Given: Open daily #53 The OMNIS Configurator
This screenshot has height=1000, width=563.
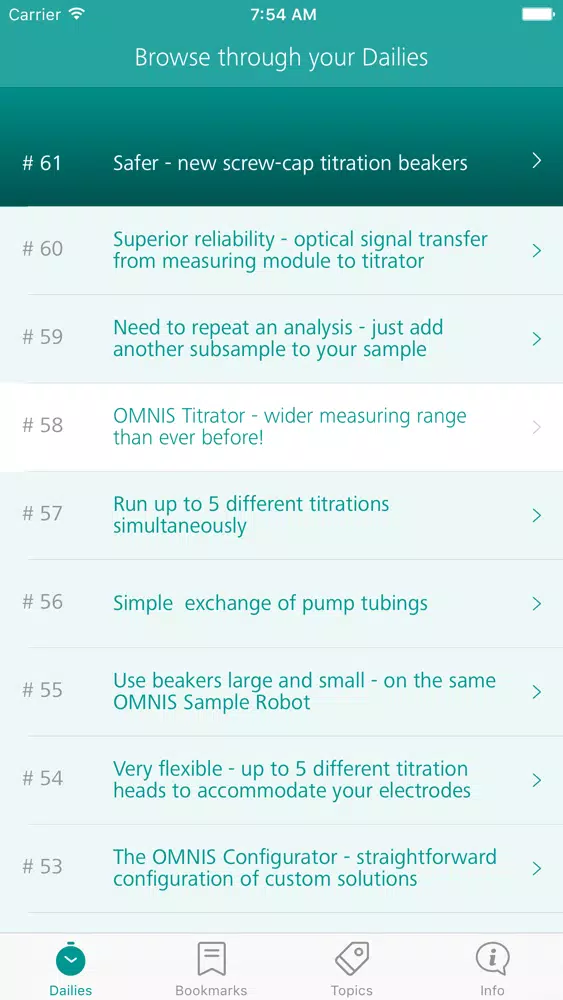Looking at the screenshot, I should pyautogui.click(x=281, y=868).
